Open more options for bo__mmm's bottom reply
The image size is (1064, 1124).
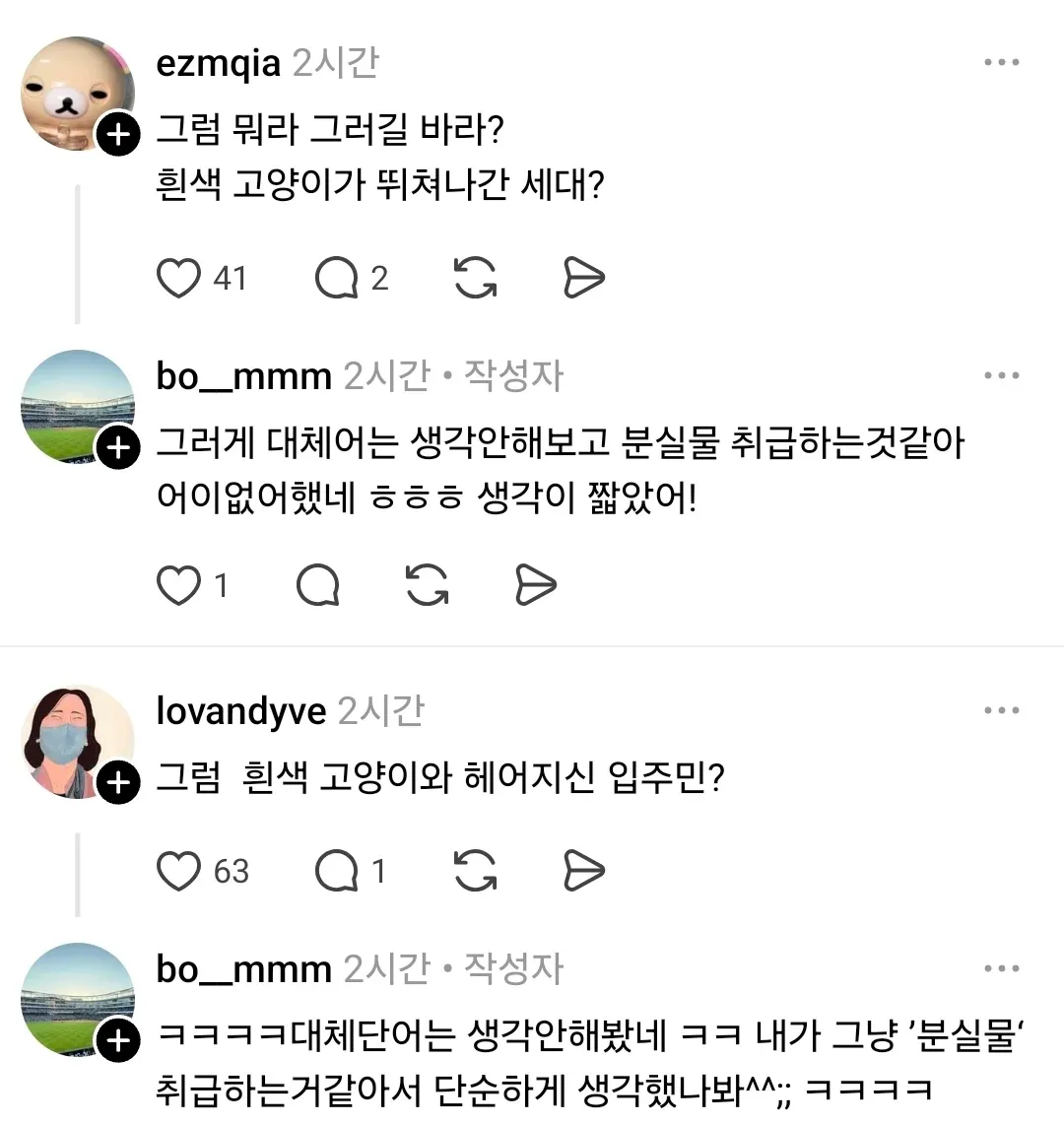click(1003, 967)
